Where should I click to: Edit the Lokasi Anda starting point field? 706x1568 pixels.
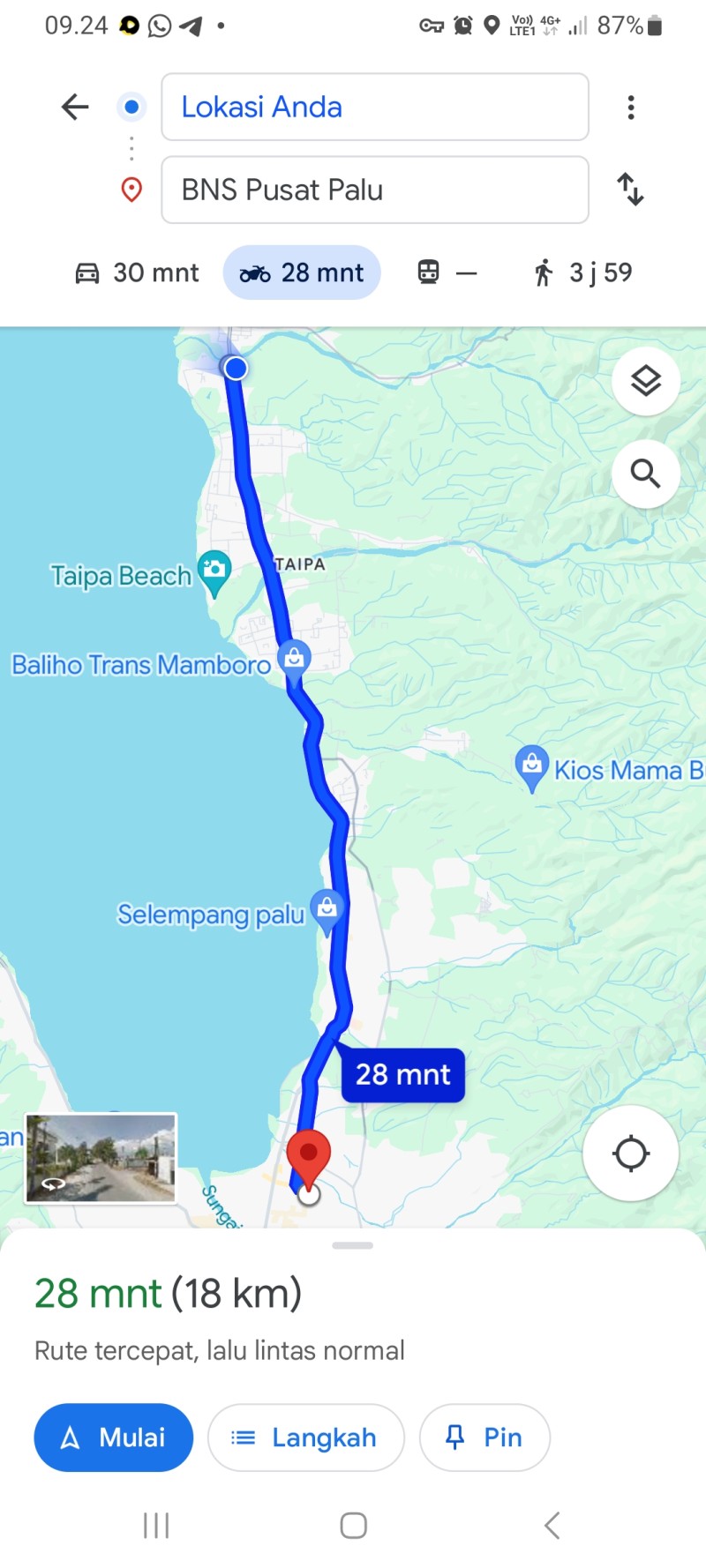(375, 107)
